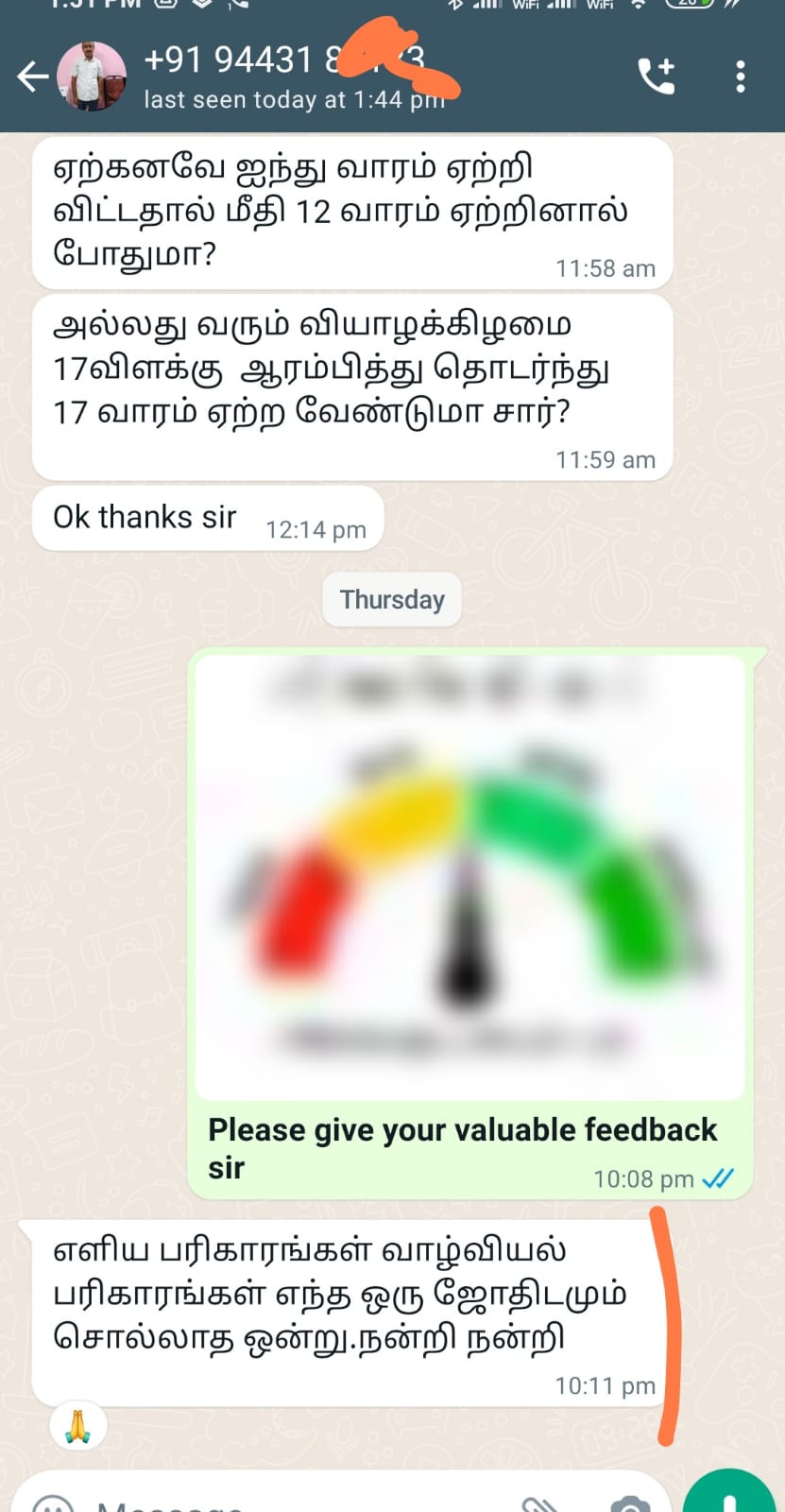Image resolution: width=785 pixels, height=1512 pixels.
Task: View the folded hands reaction
Action: [77, 1426]
